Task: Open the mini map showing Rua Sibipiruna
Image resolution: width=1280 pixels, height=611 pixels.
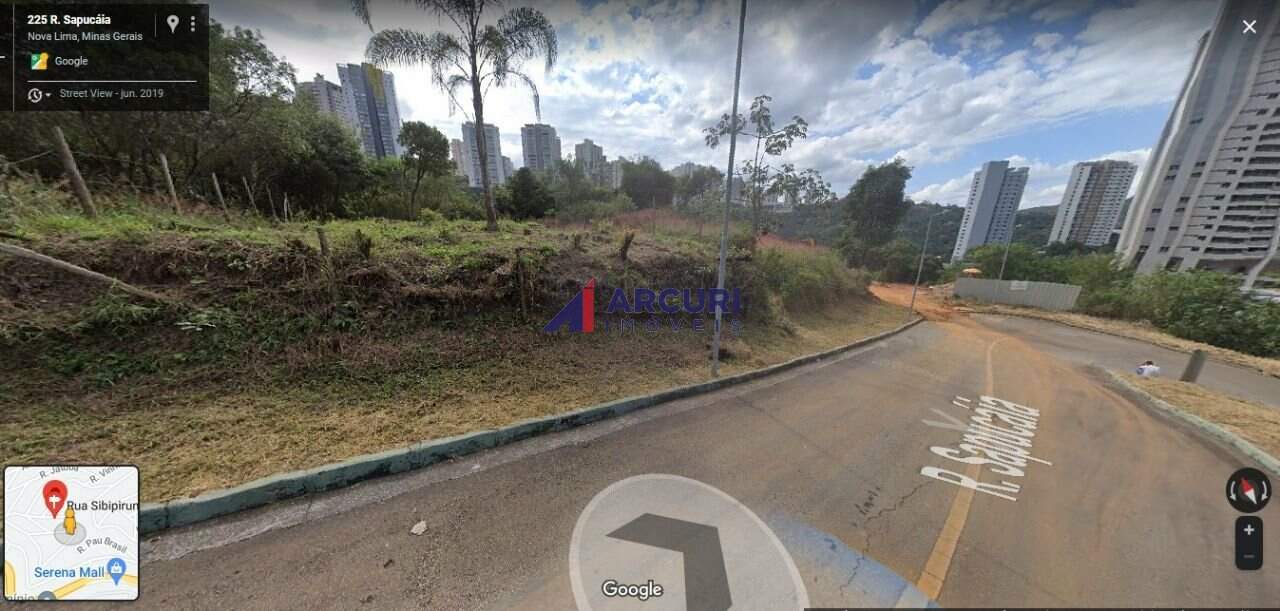Action: click(71, 532)
